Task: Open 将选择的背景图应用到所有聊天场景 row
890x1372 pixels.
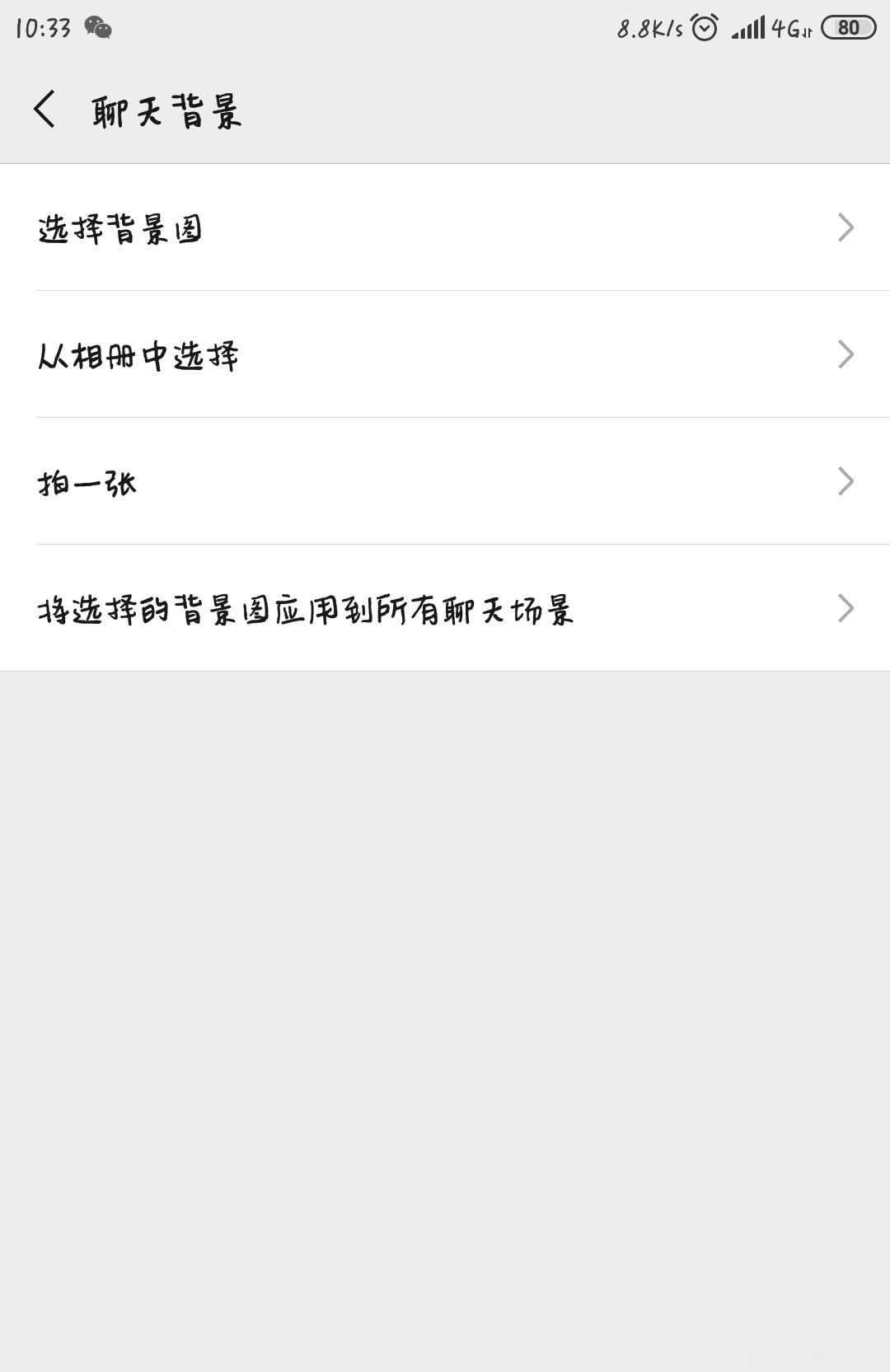Action: pos(445,609)
